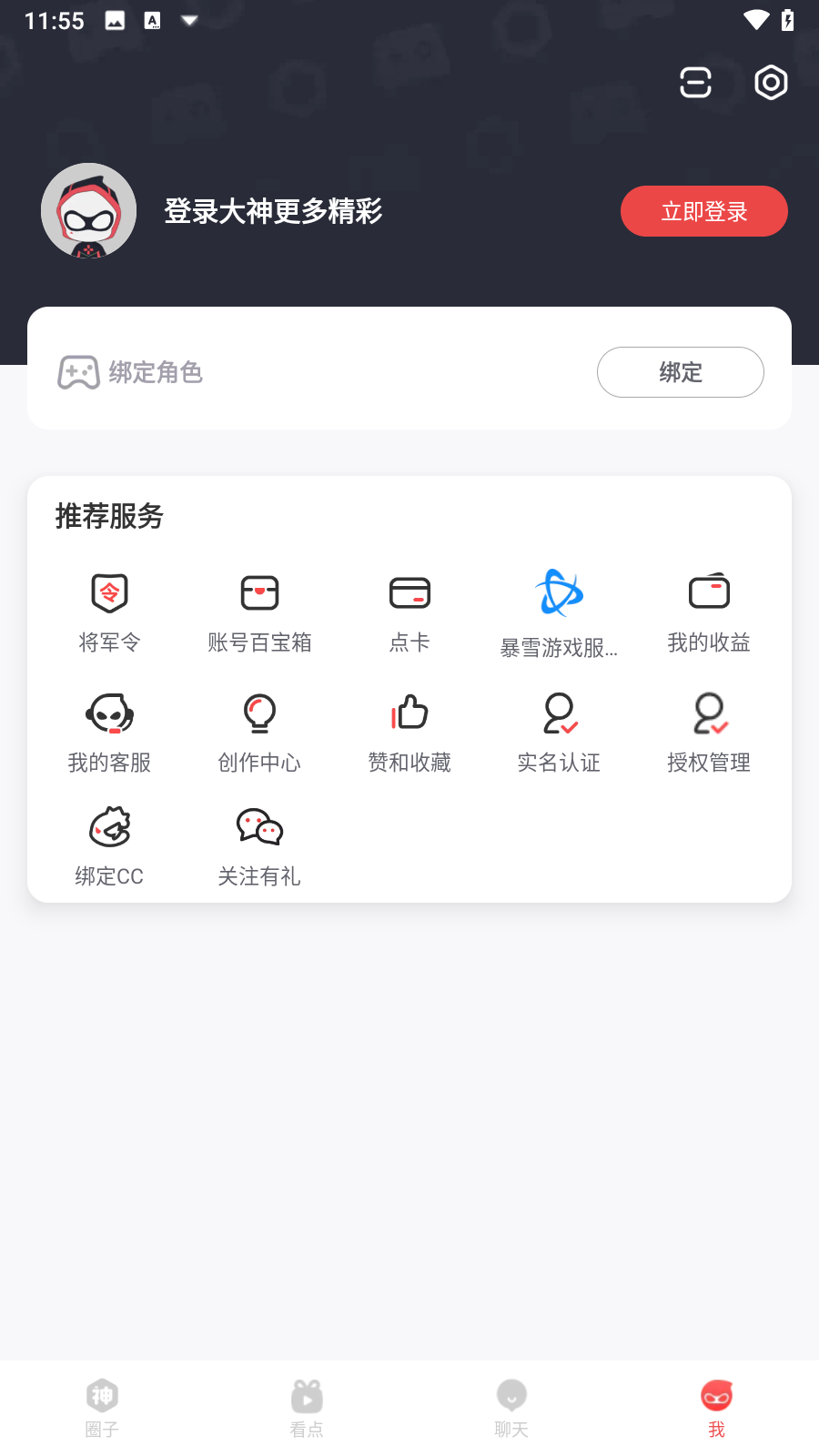The width and height of the screenshot is (819, 1456).
Task: Switch to the 圈子 tab
Action: 102,1407
